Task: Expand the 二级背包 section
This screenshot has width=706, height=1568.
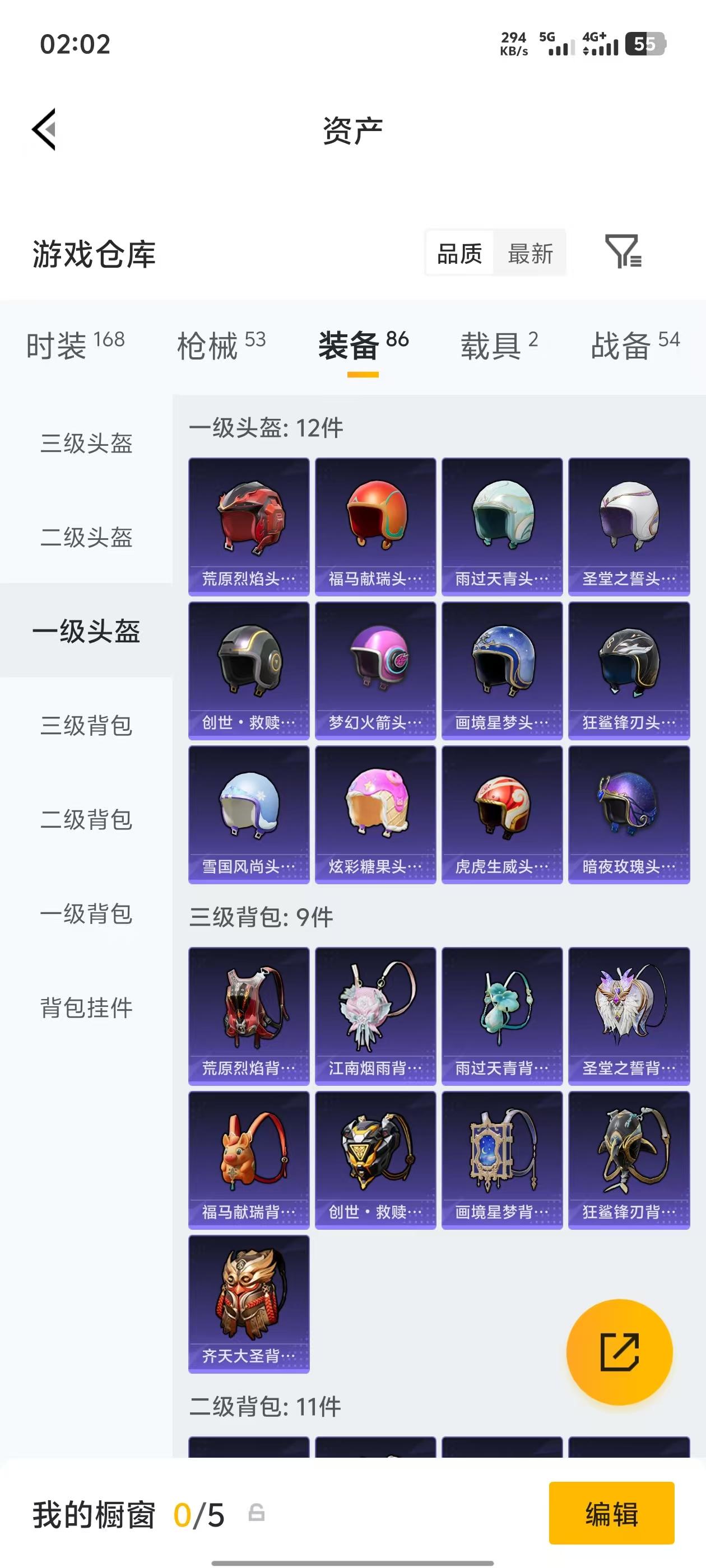Action: [86, 820]
